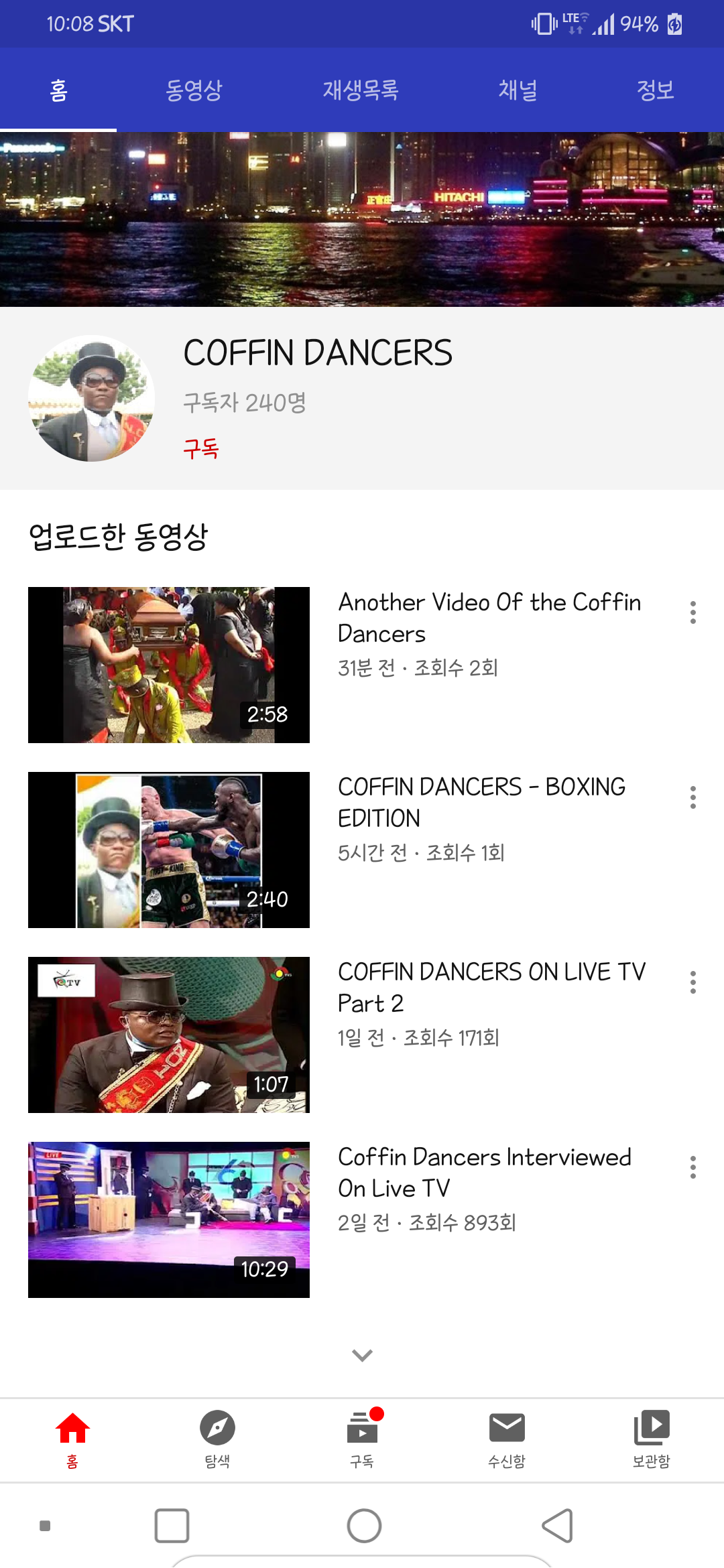Switch to the 동영상 tab
This screenshot has height=1568, width=724.
tap(194, 90)
